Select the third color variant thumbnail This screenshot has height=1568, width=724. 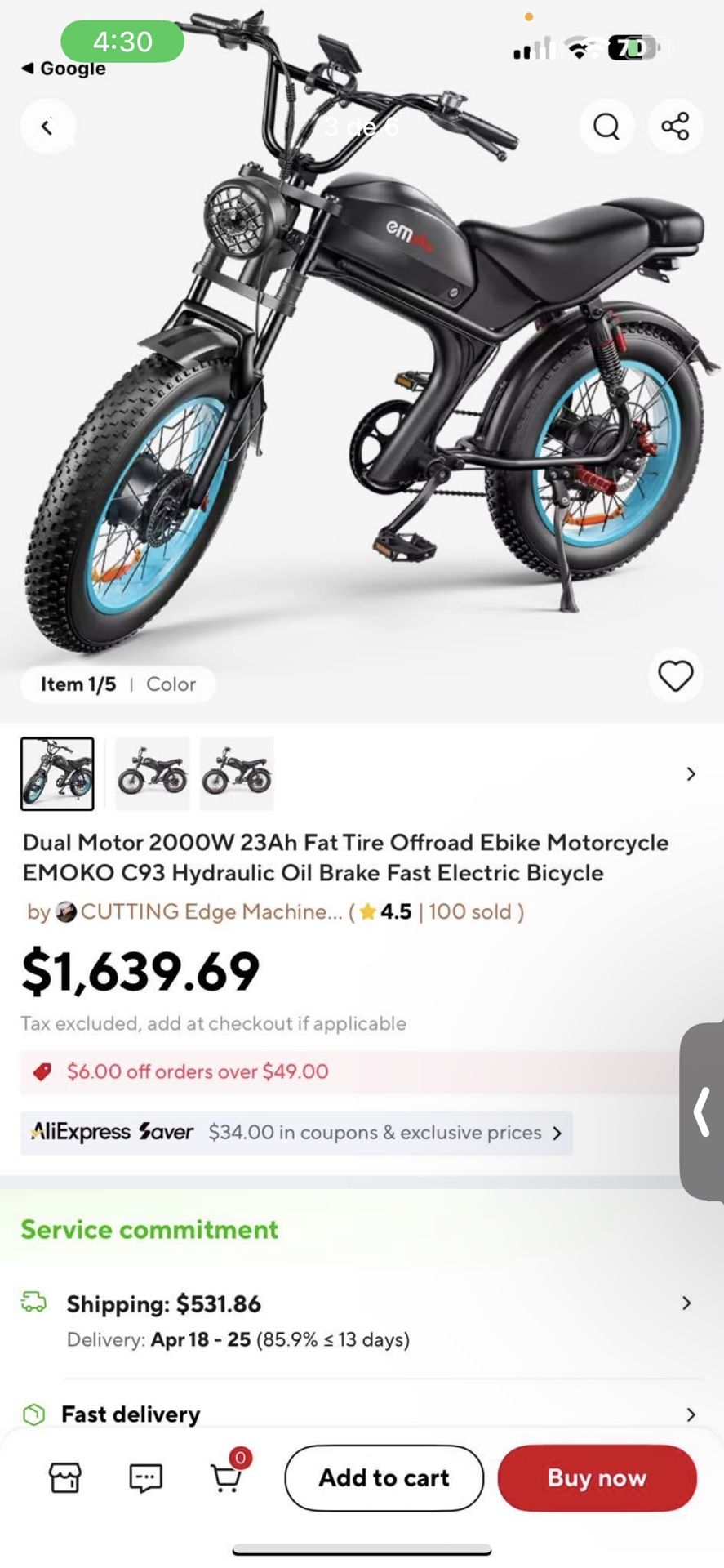[237, 773]
